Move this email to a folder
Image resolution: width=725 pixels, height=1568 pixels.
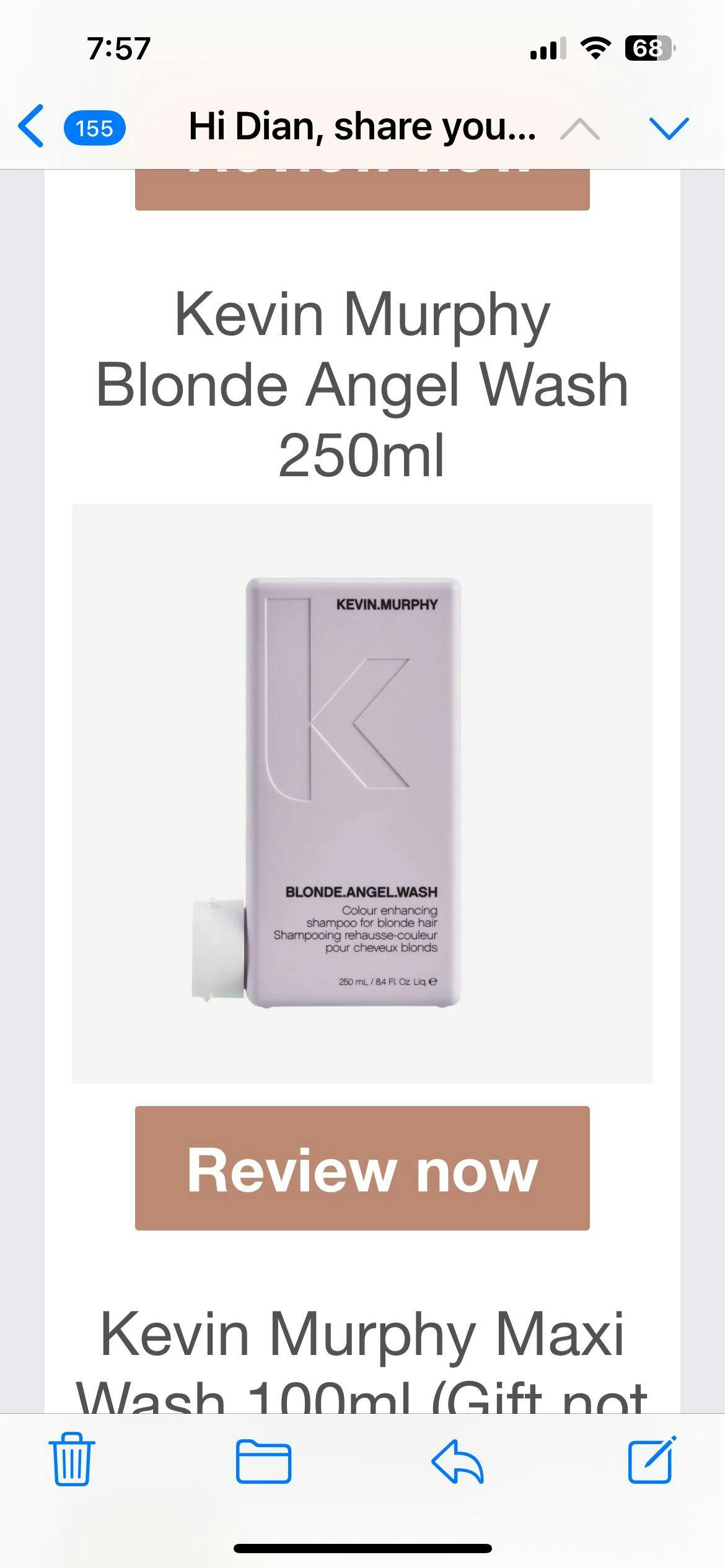[x=263, y=1462]
